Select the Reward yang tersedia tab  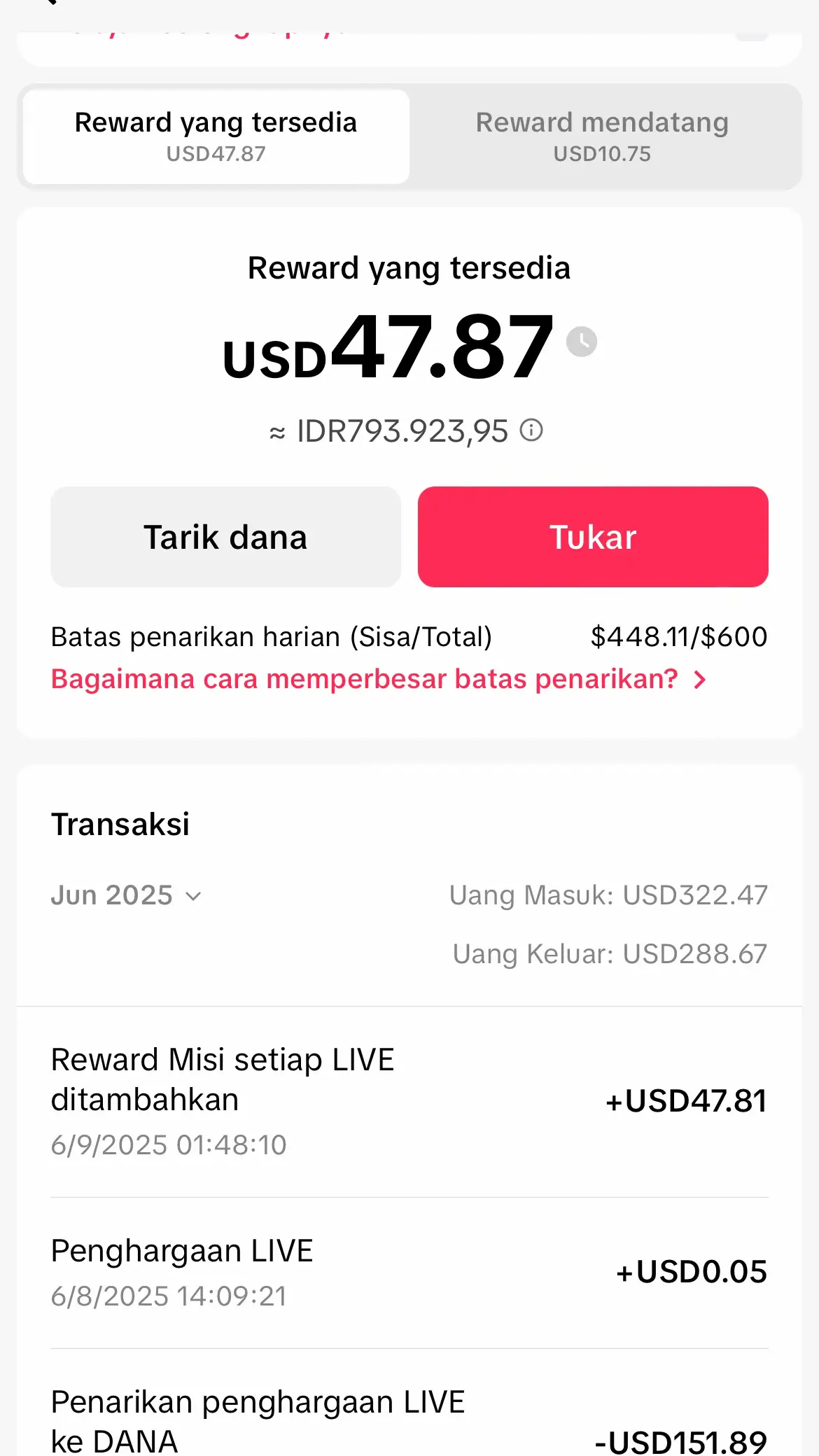(x=216, y=136)
